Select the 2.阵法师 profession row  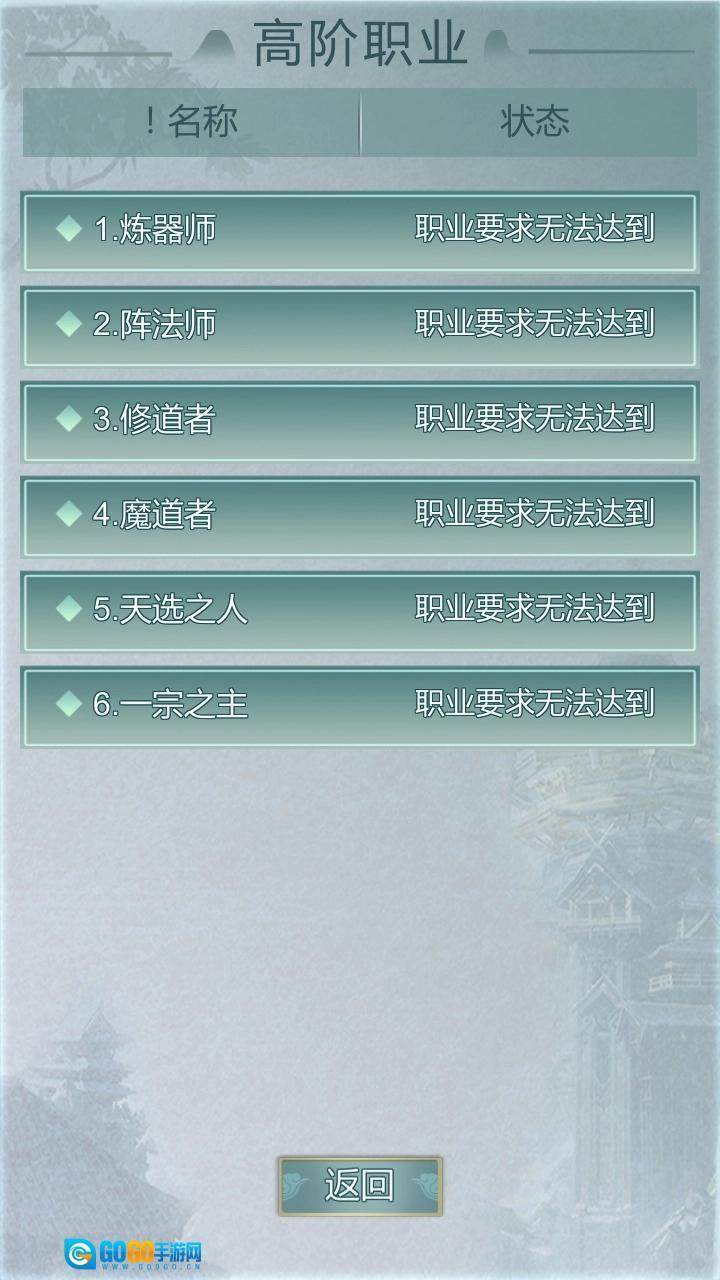[359, 326]
